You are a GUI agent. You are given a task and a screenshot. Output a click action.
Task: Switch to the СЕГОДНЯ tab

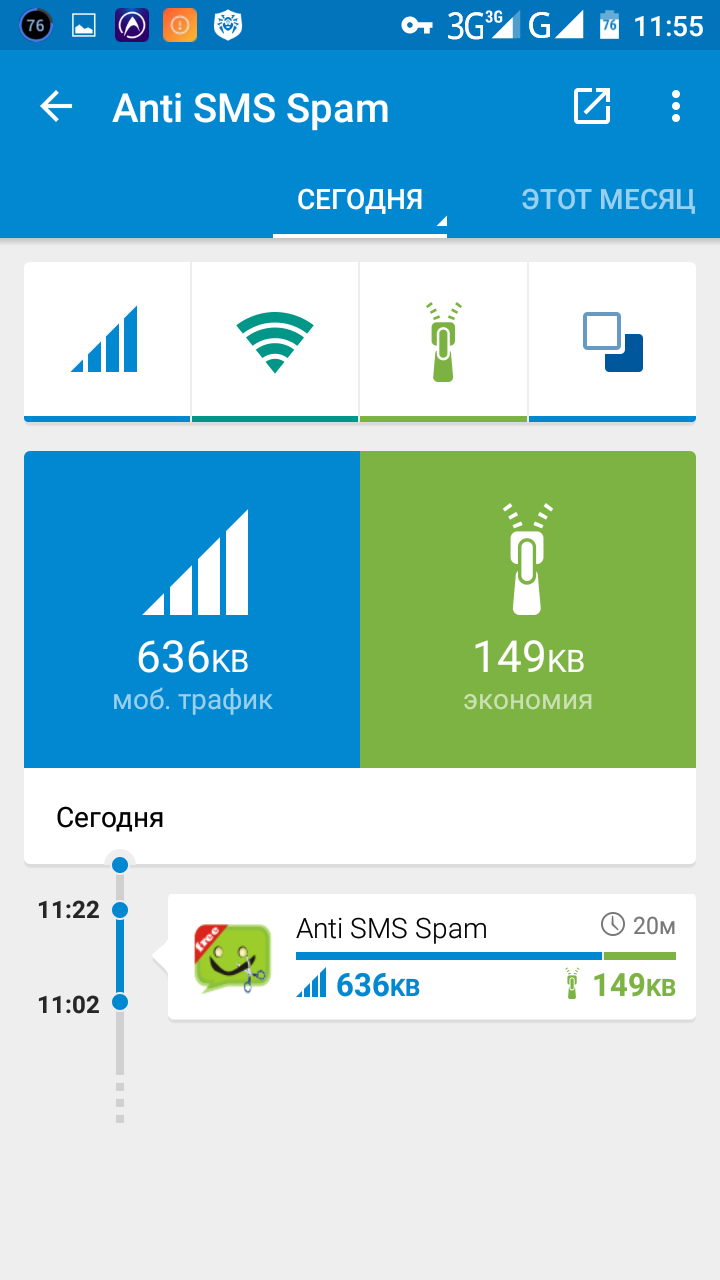coord(360,199)
